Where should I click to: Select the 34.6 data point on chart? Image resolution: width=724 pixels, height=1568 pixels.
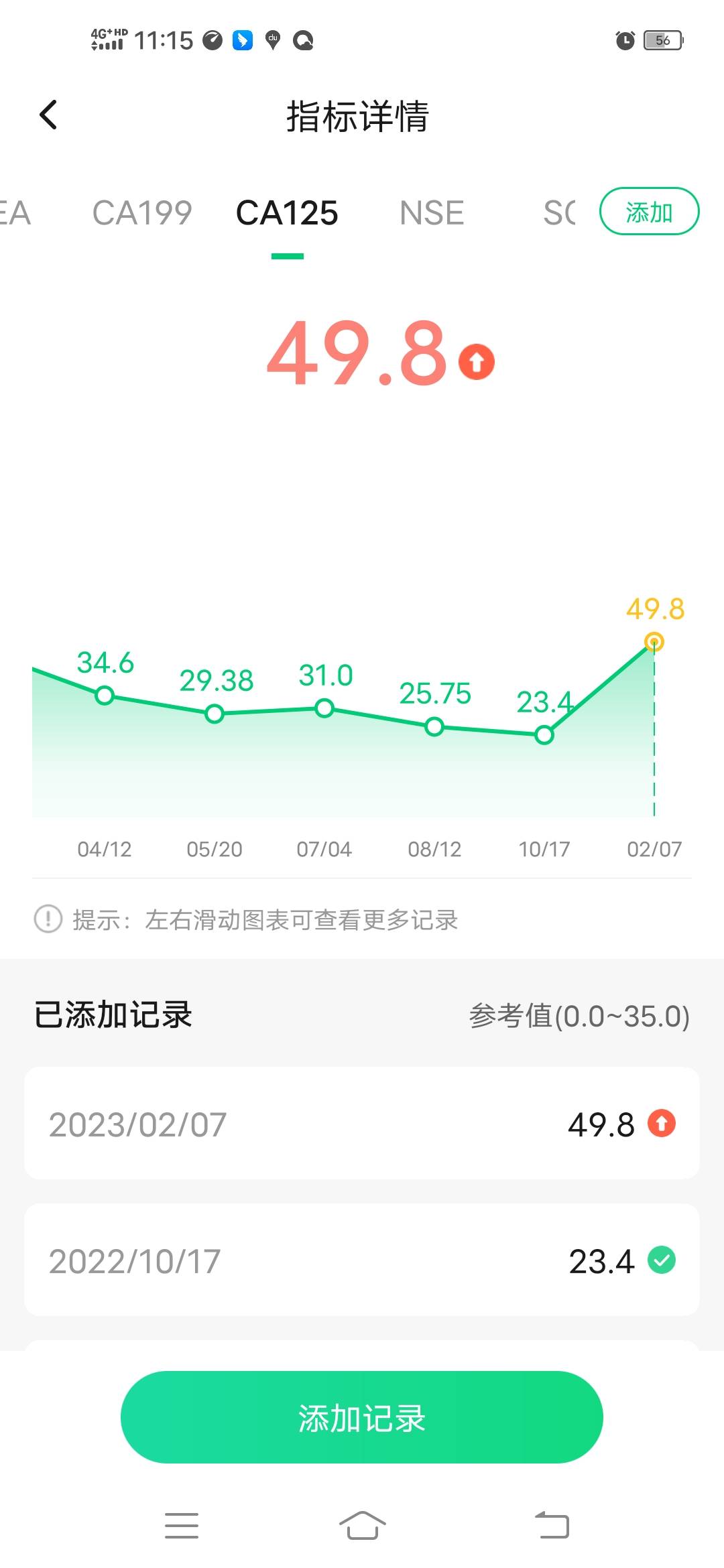tap(104, 697)
